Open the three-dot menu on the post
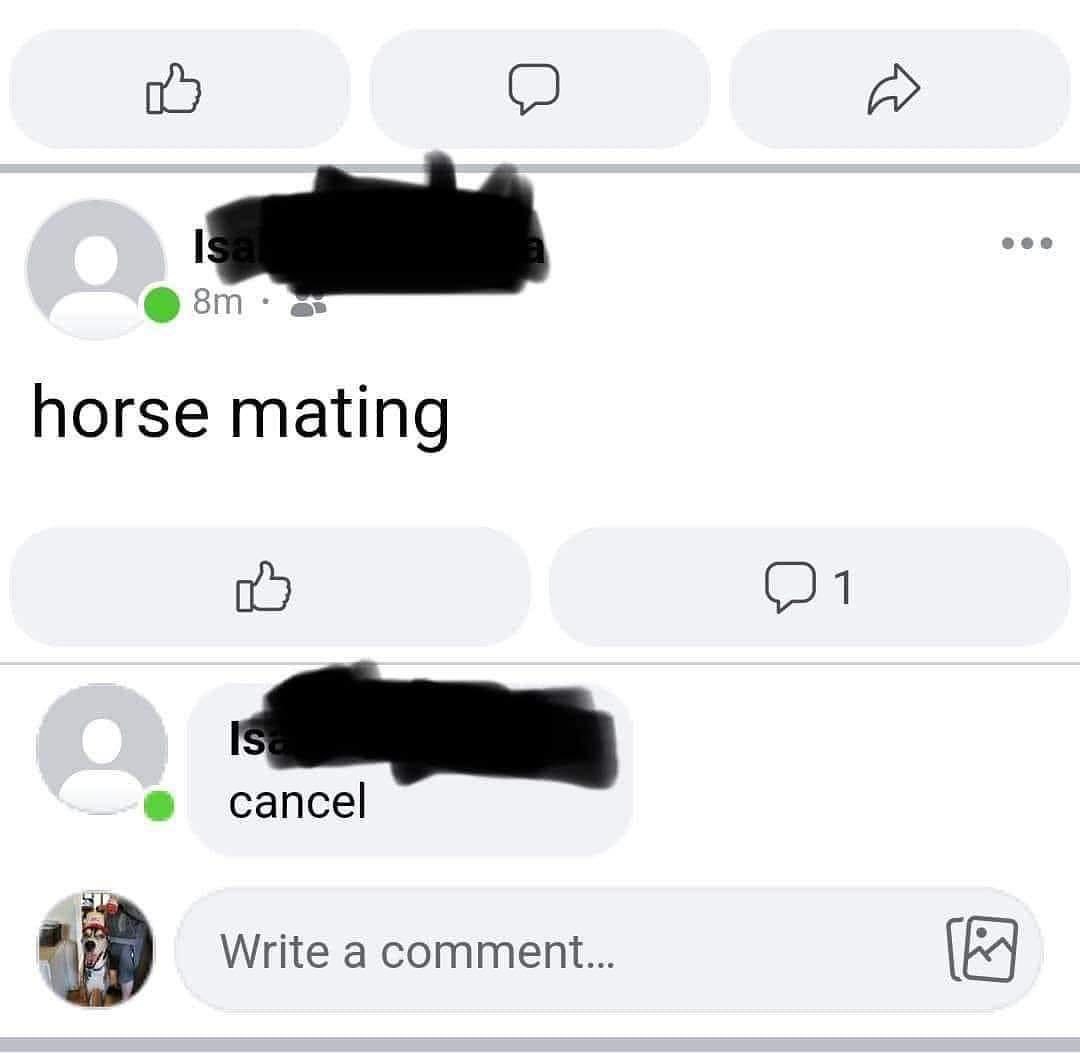Image resolution: width=1080 pixels, height=1053 pixels. [1027, 243]
